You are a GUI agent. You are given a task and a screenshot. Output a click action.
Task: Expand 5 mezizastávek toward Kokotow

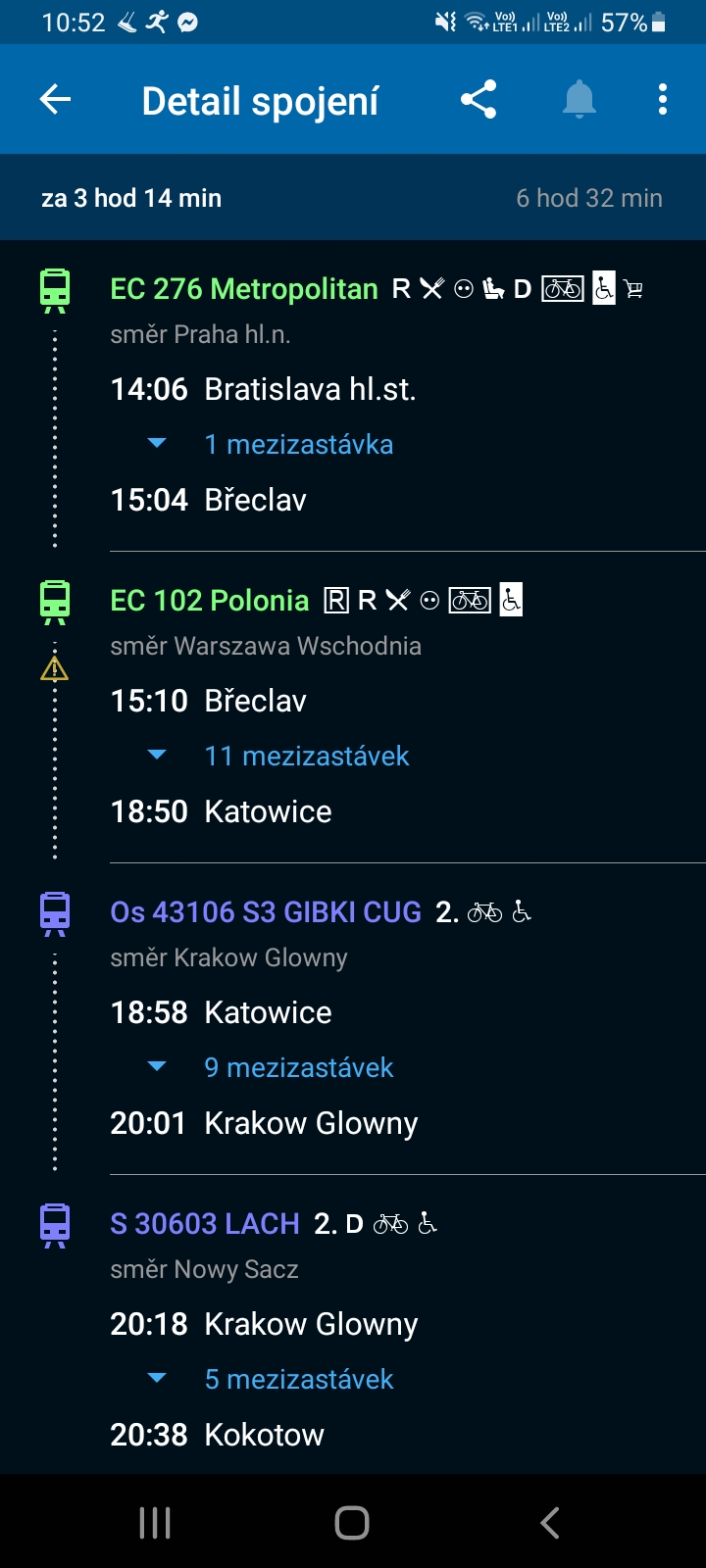point(298,1380)
